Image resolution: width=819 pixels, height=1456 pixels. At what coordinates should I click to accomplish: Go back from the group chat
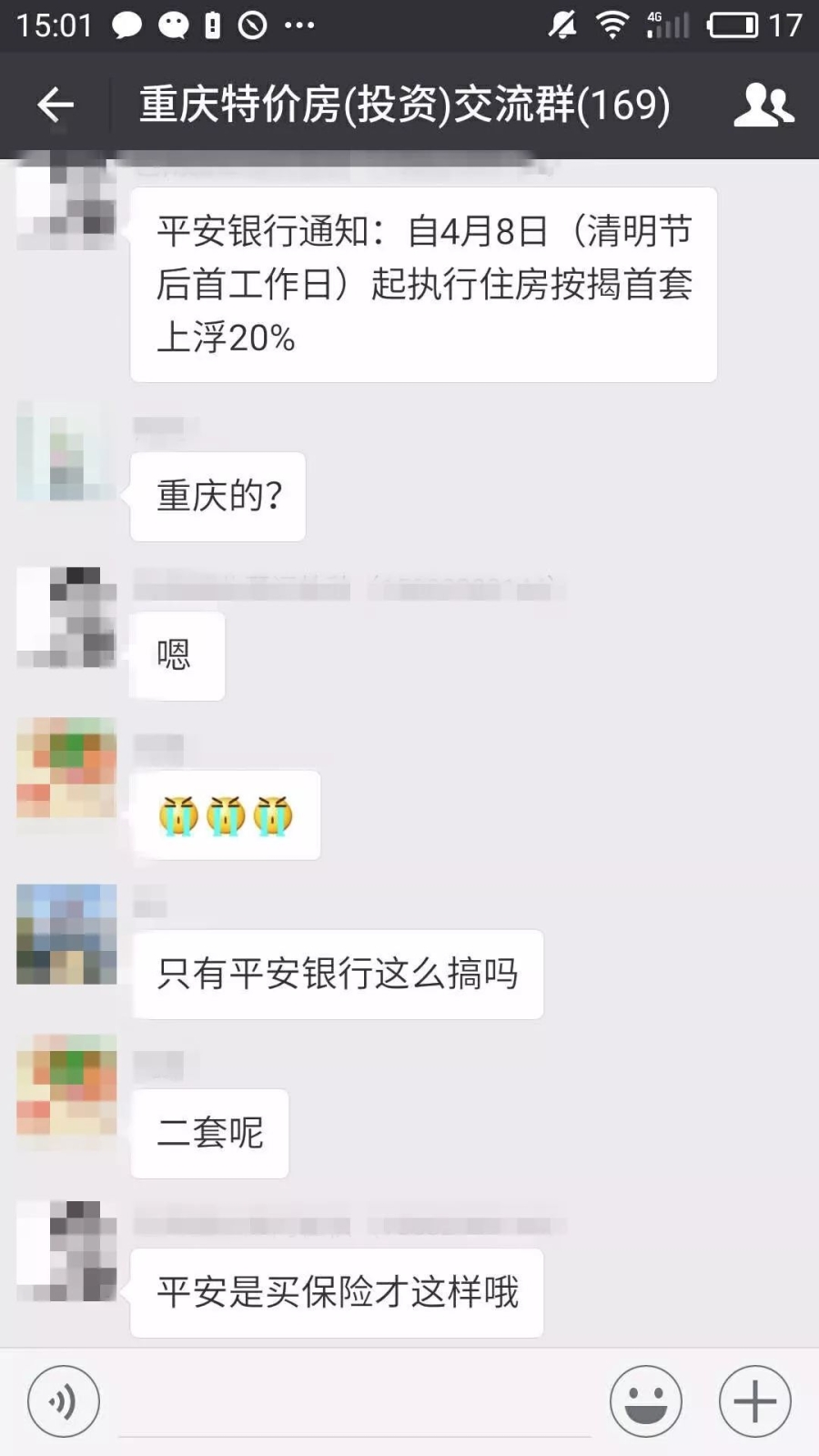pyautogui.click(x=56, y=105)
